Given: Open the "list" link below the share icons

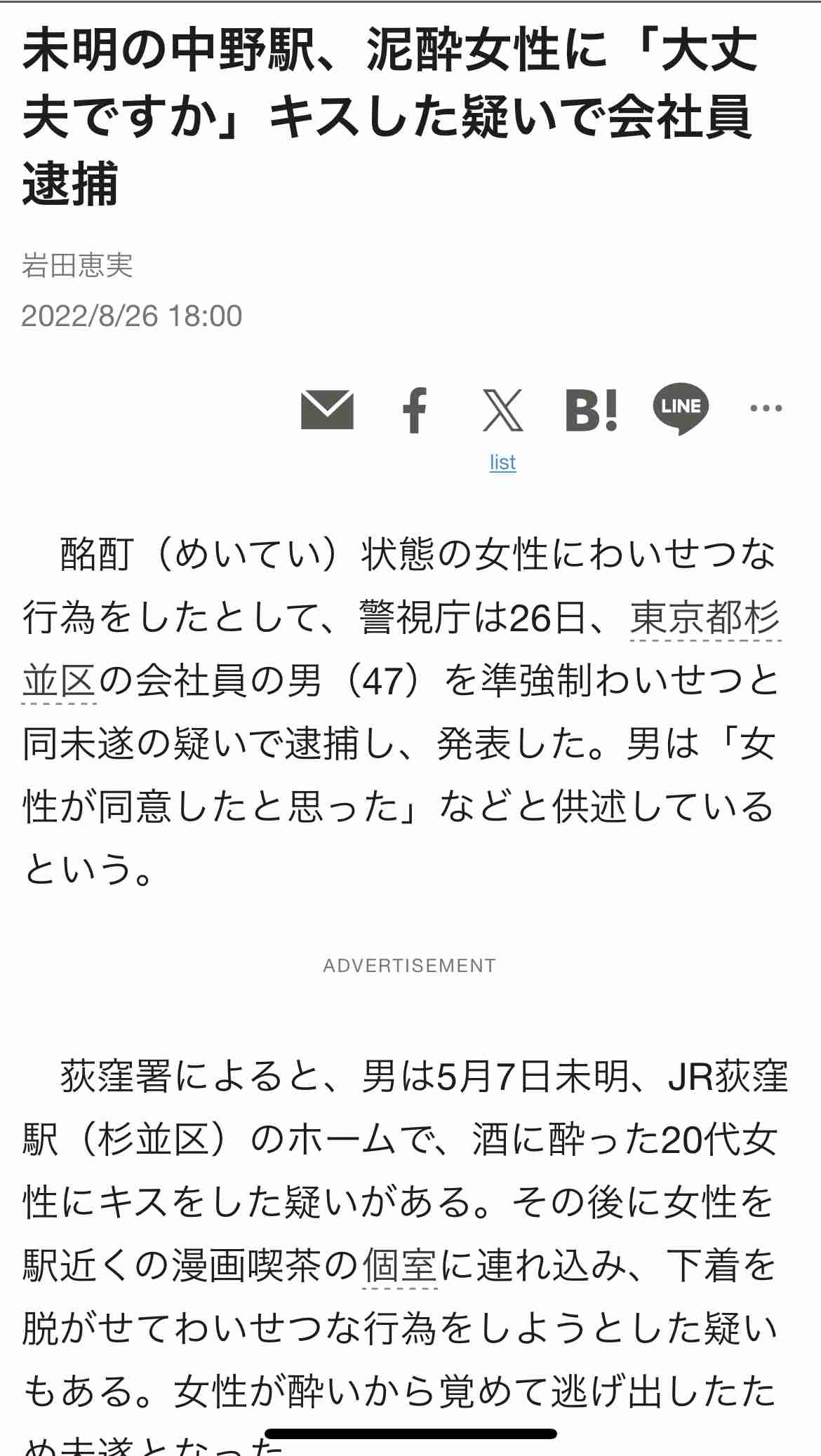Looking at the screenshot, I should point(502,461).
